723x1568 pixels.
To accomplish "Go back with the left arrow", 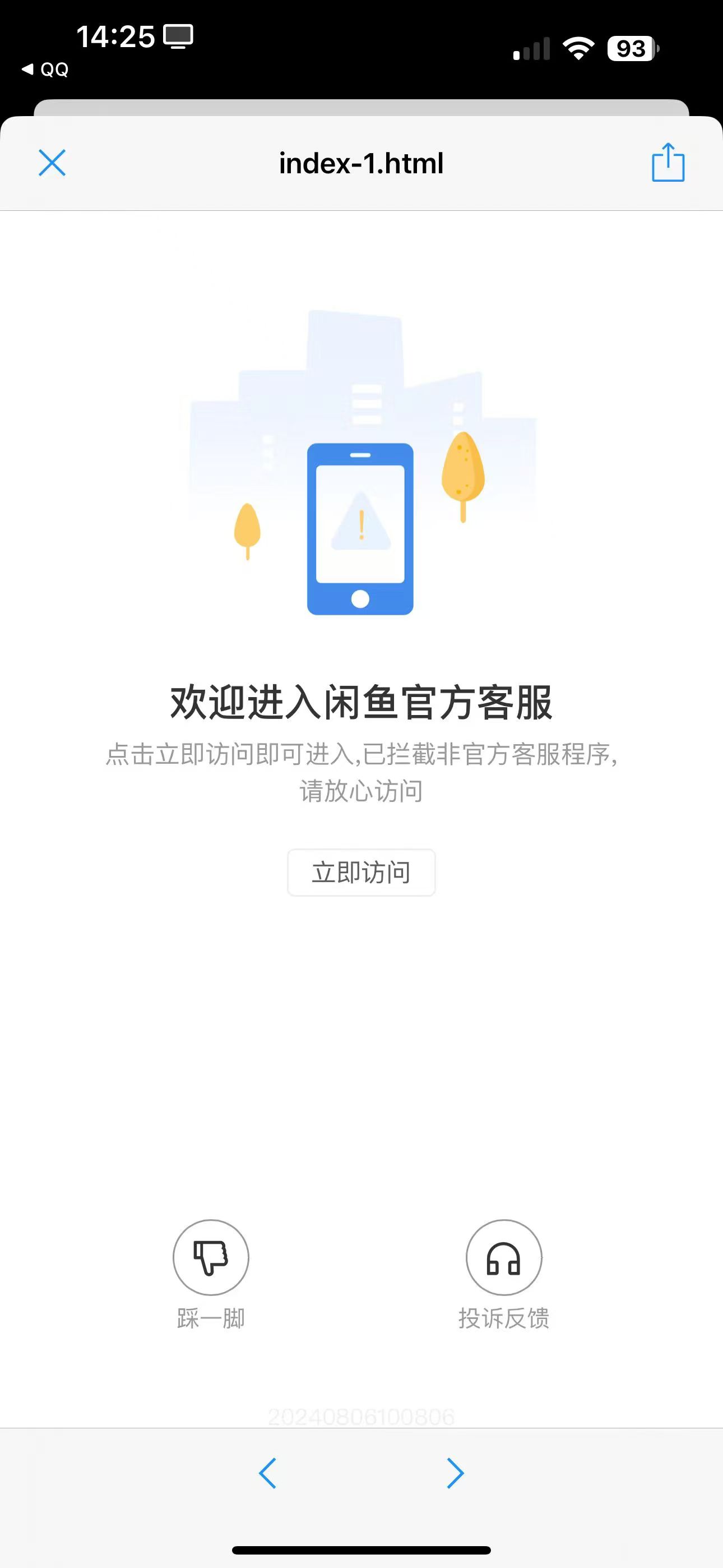I will tap(268, 1473).
